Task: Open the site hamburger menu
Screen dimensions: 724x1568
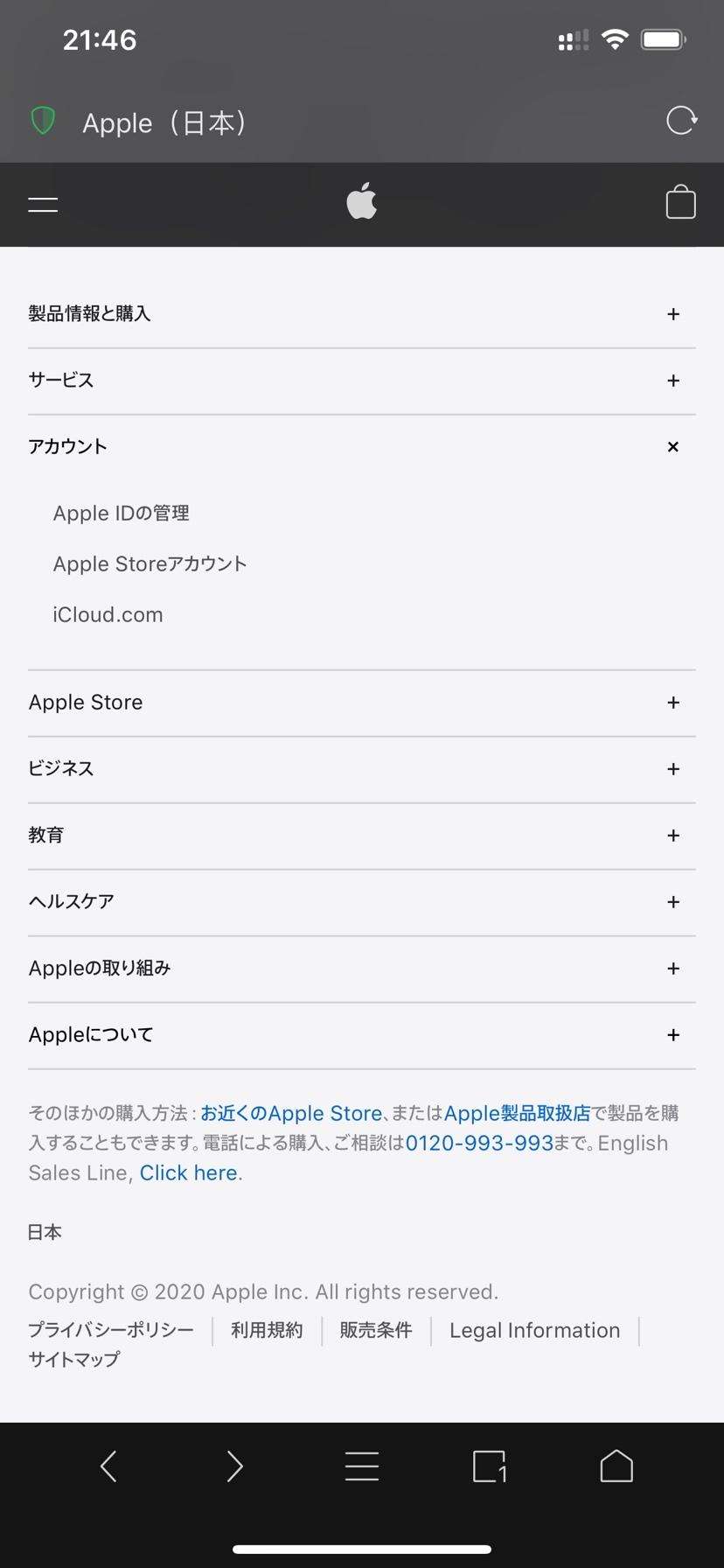Action: [x=43, y=205]
